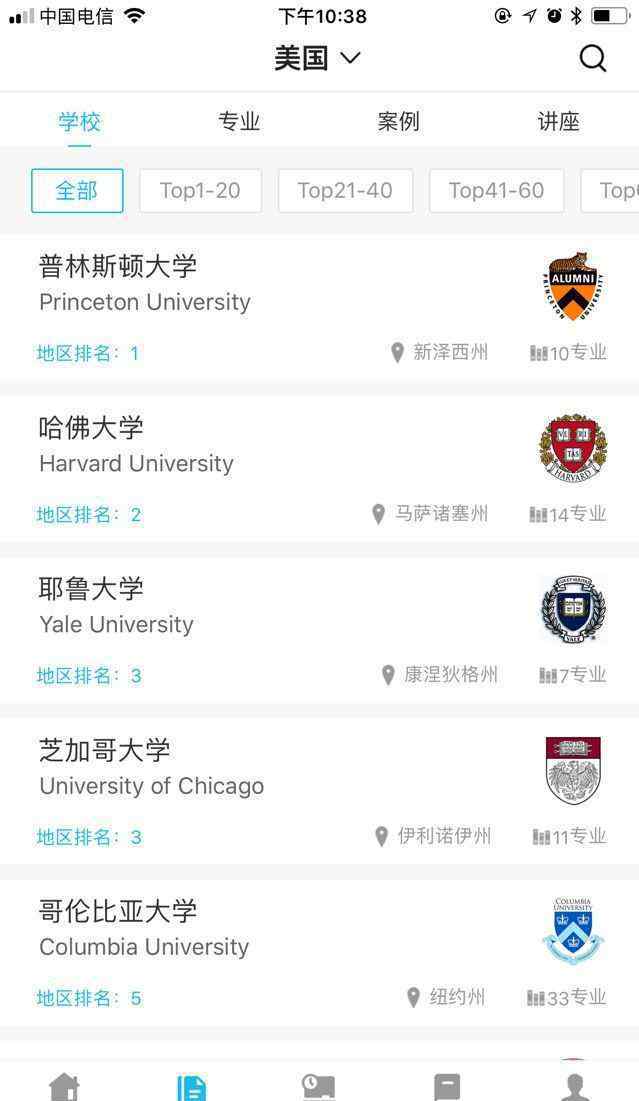Filter schools by Top41-60

496,190
